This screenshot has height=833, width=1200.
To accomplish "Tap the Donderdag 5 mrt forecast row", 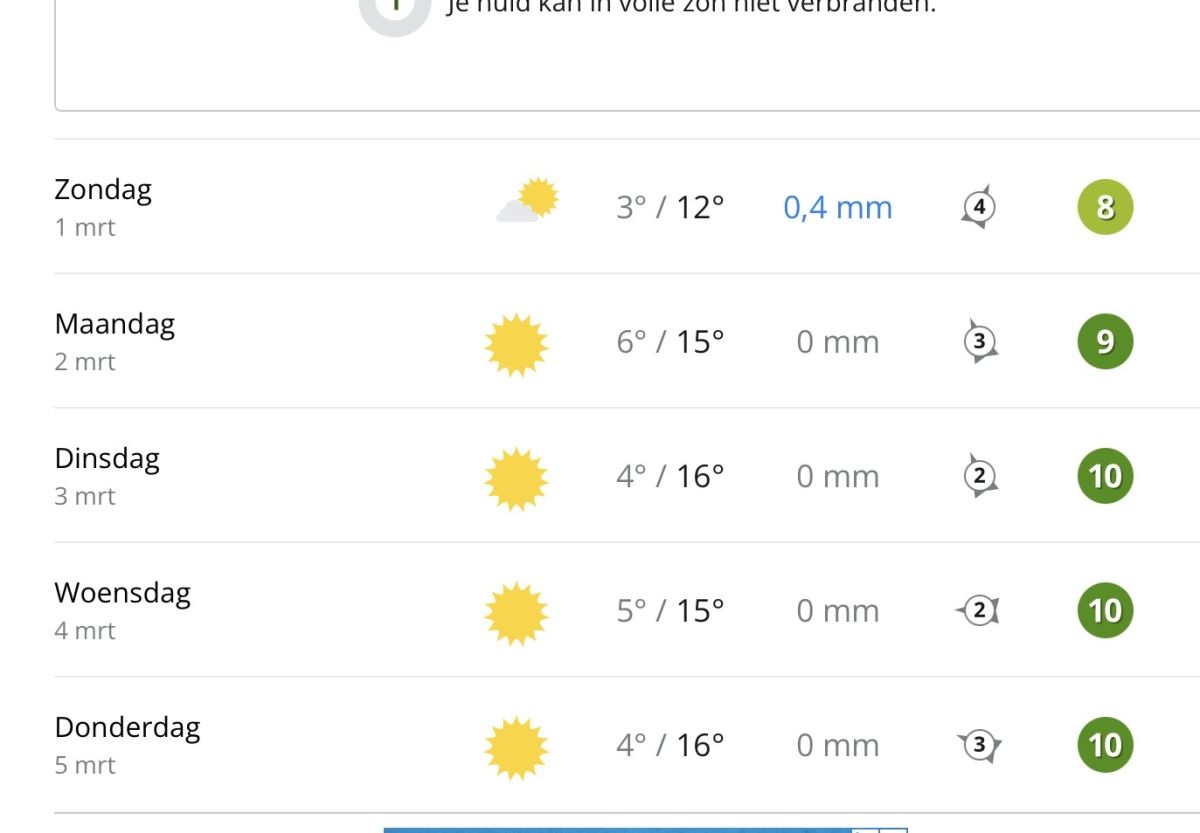I will [x=600, y=745].
